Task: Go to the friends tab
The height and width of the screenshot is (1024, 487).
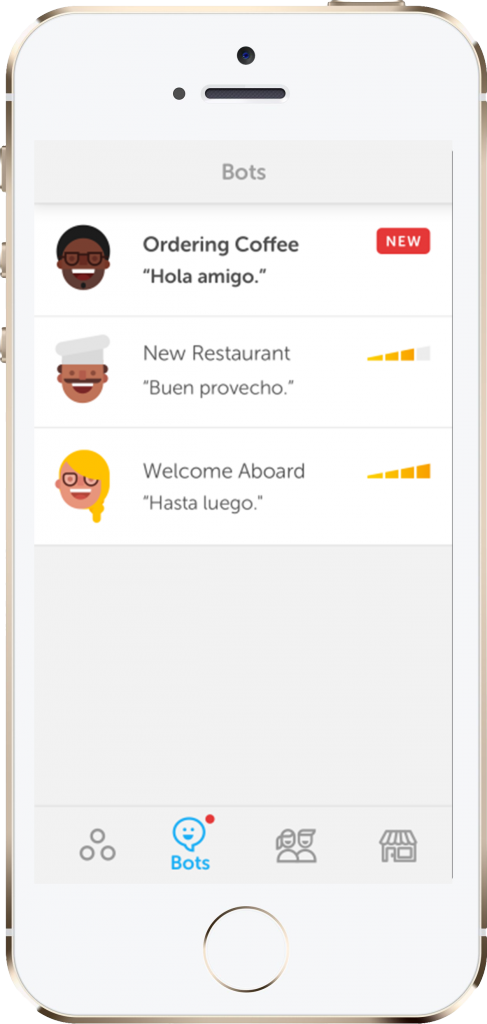Action: coord(296,846)
